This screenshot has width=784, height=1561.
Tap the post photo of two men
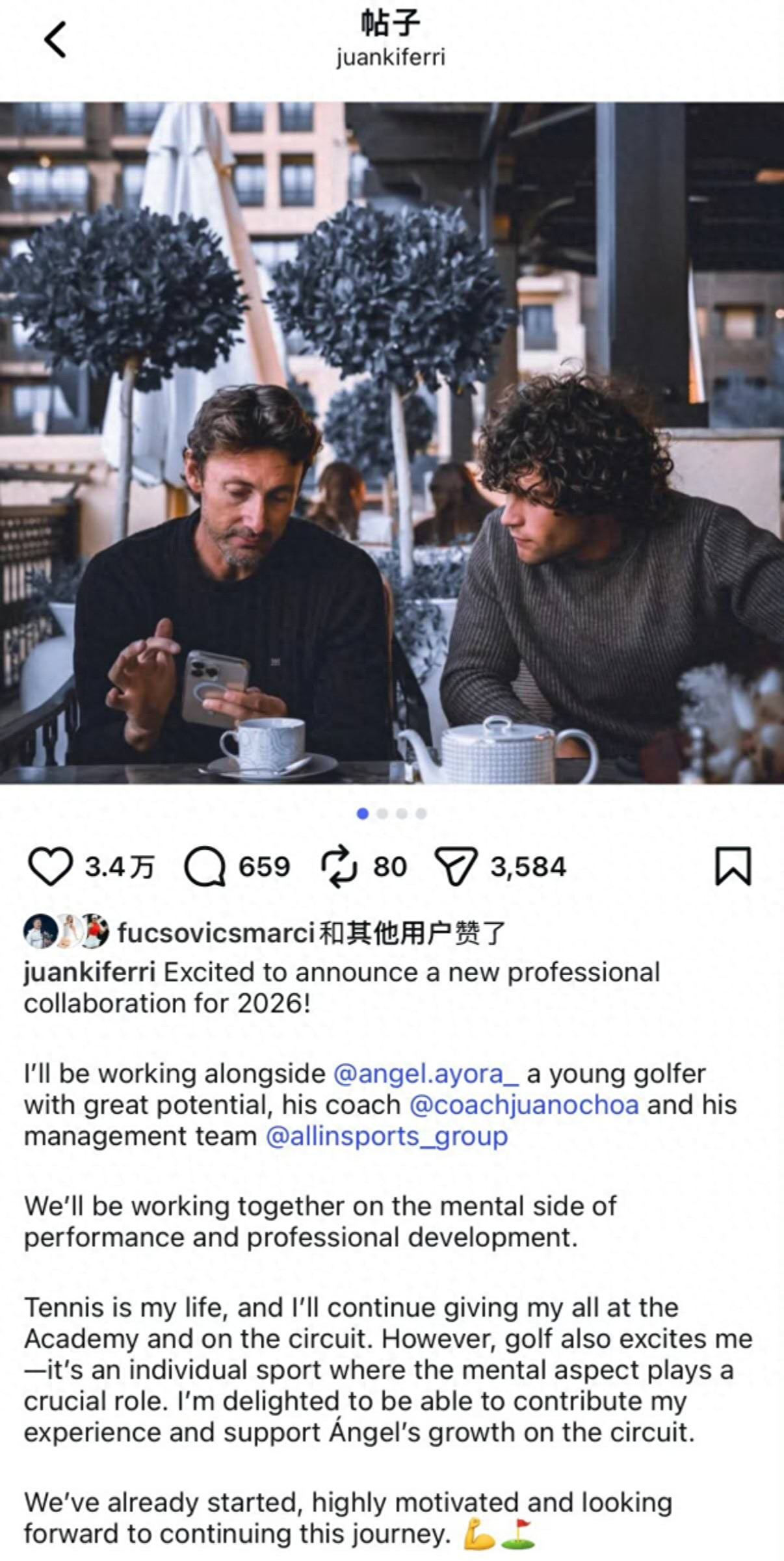(x=392, y=442)
